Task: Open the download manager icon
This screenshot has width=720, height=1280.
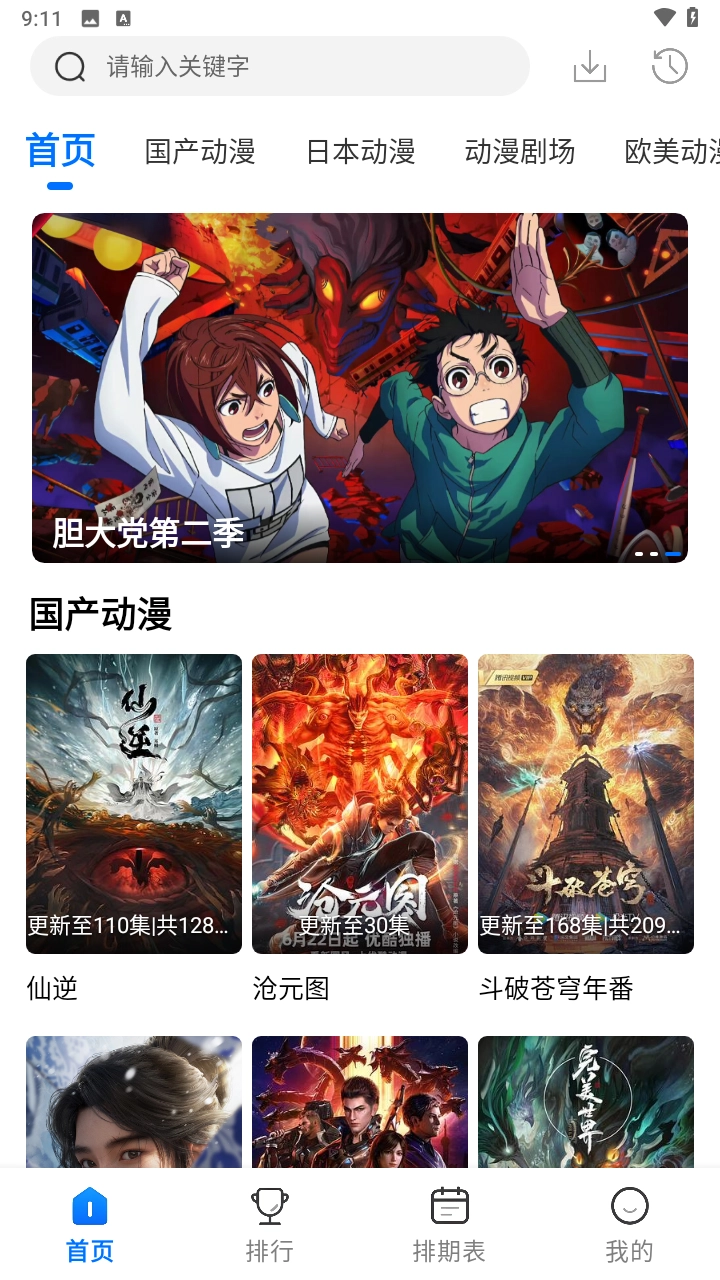Action: 589,66
